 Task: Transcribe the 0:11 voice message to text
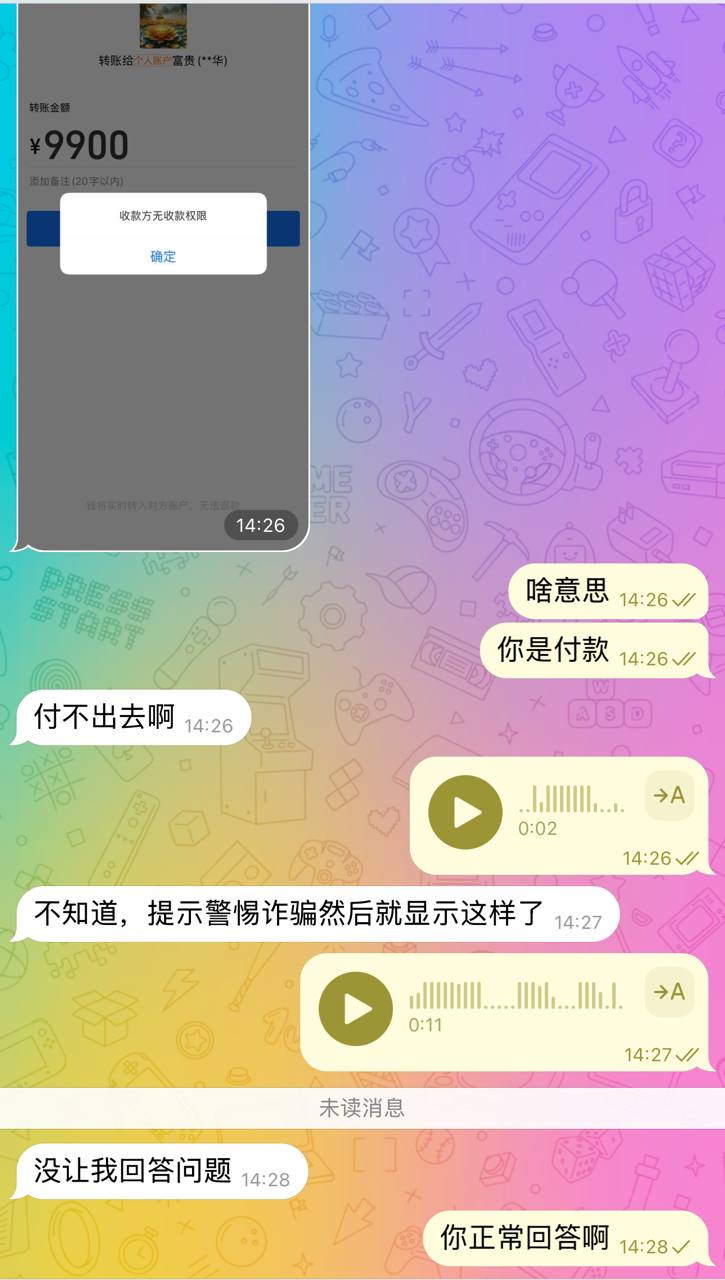coord(669,992)
